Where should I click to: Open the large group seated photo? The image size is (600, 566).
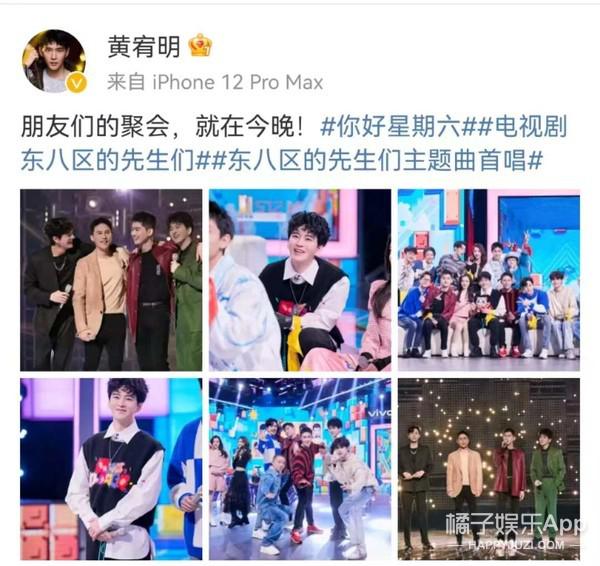click(x=488, y=279)
